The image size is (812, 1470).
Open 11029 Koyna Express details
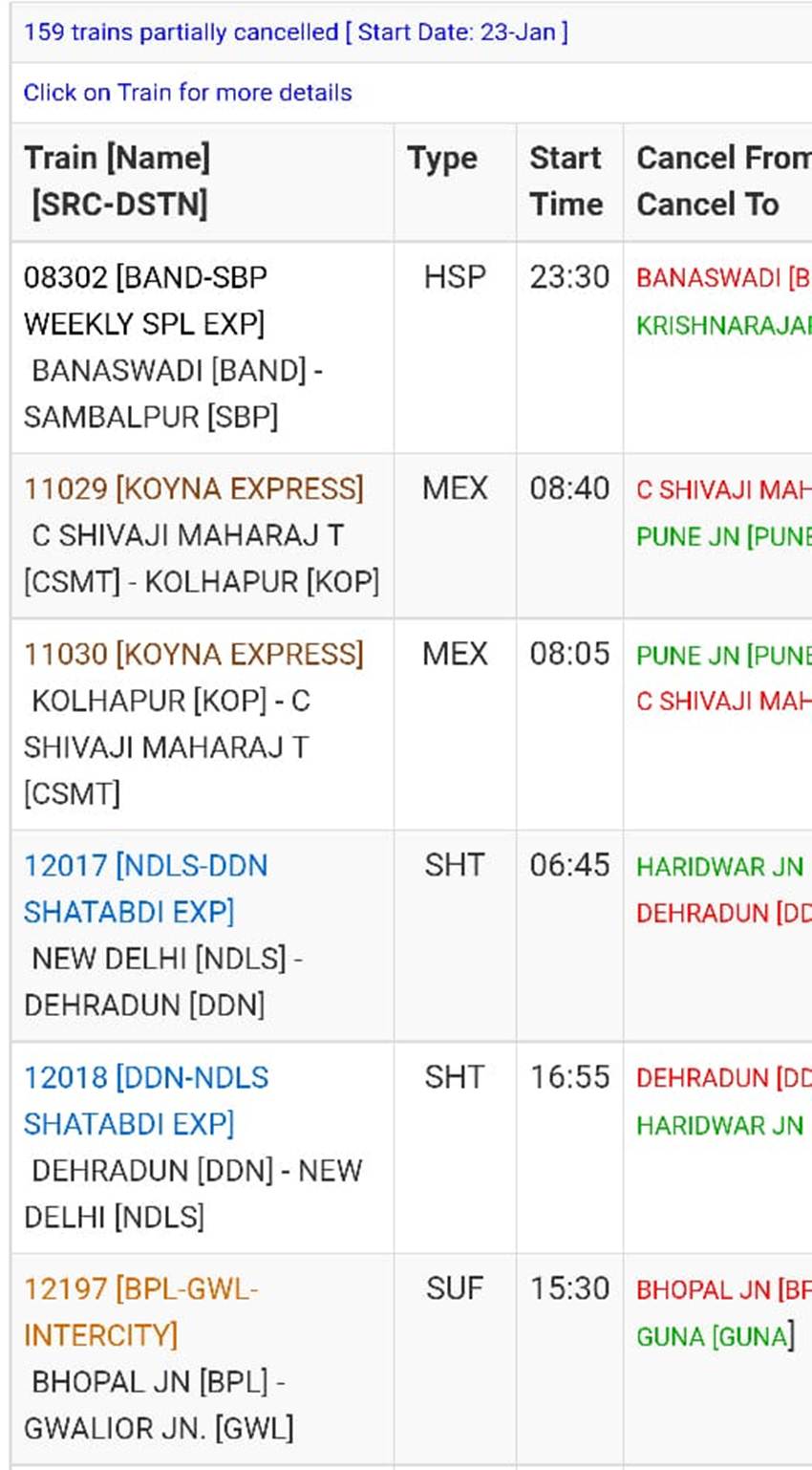click(194, 488)
